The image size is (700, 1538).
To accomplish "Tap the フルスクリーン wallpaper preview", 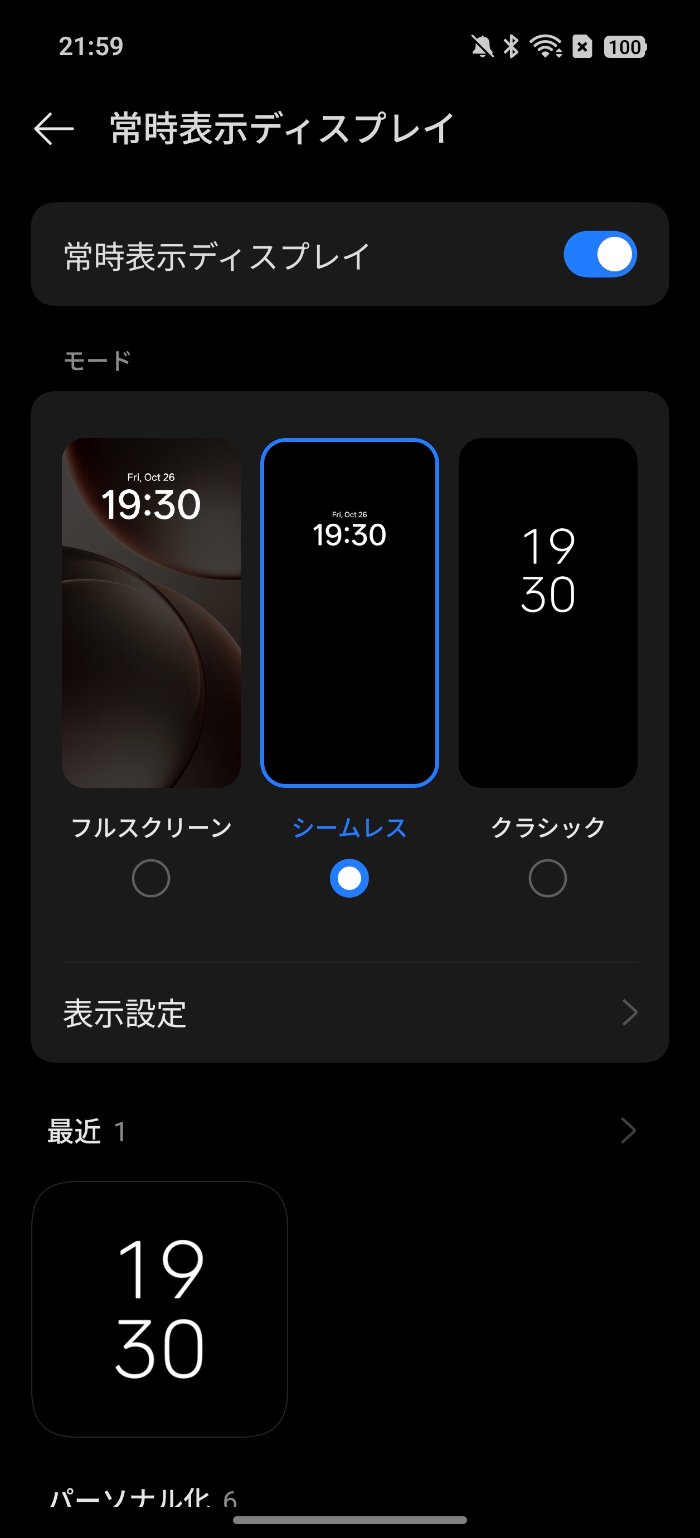I will coord(151,612).
